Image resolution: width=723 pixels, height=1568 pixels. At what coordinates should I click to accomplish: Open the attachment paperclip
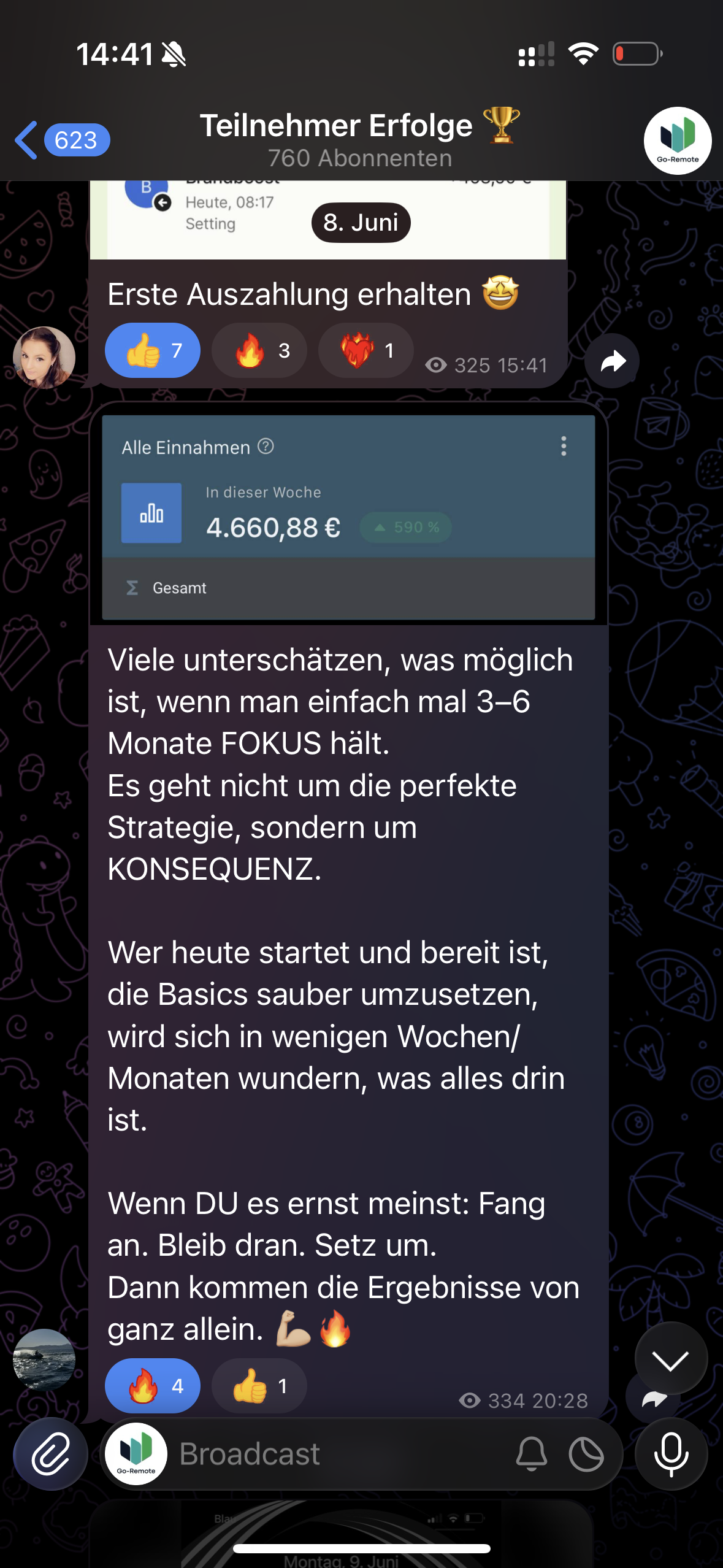pos(50,1453)
